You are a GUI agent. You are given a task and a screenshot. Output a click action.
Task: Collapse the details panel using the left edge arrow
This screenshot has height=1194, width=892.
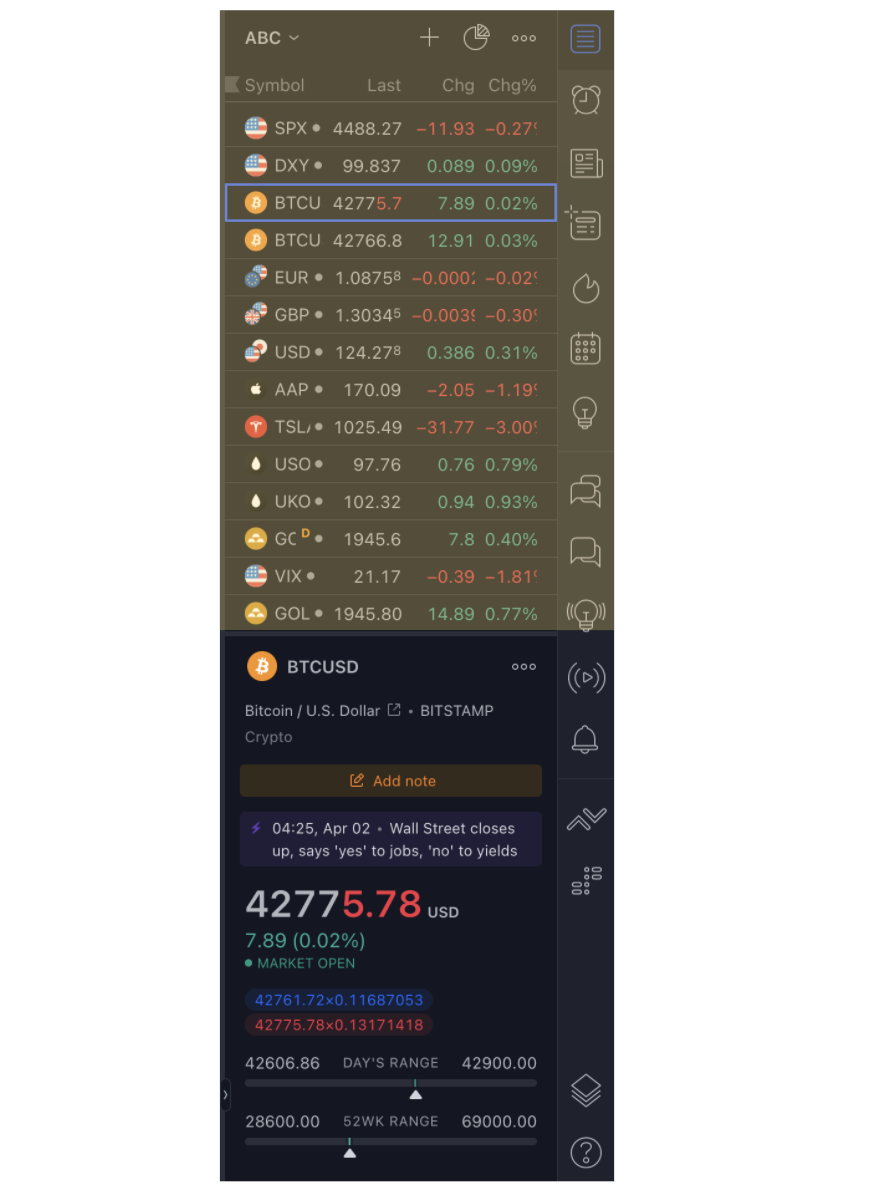click(226, 1095)
